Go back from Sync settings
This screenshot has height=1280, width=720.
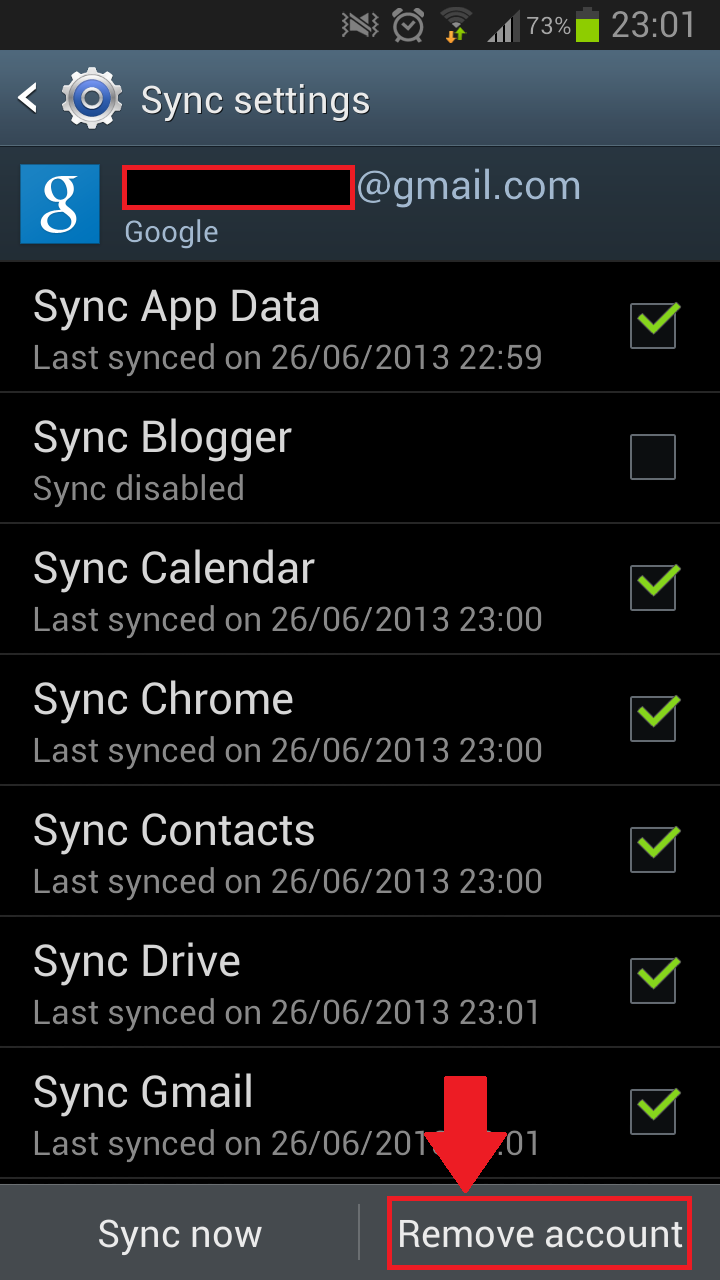(x=30, y=99)
